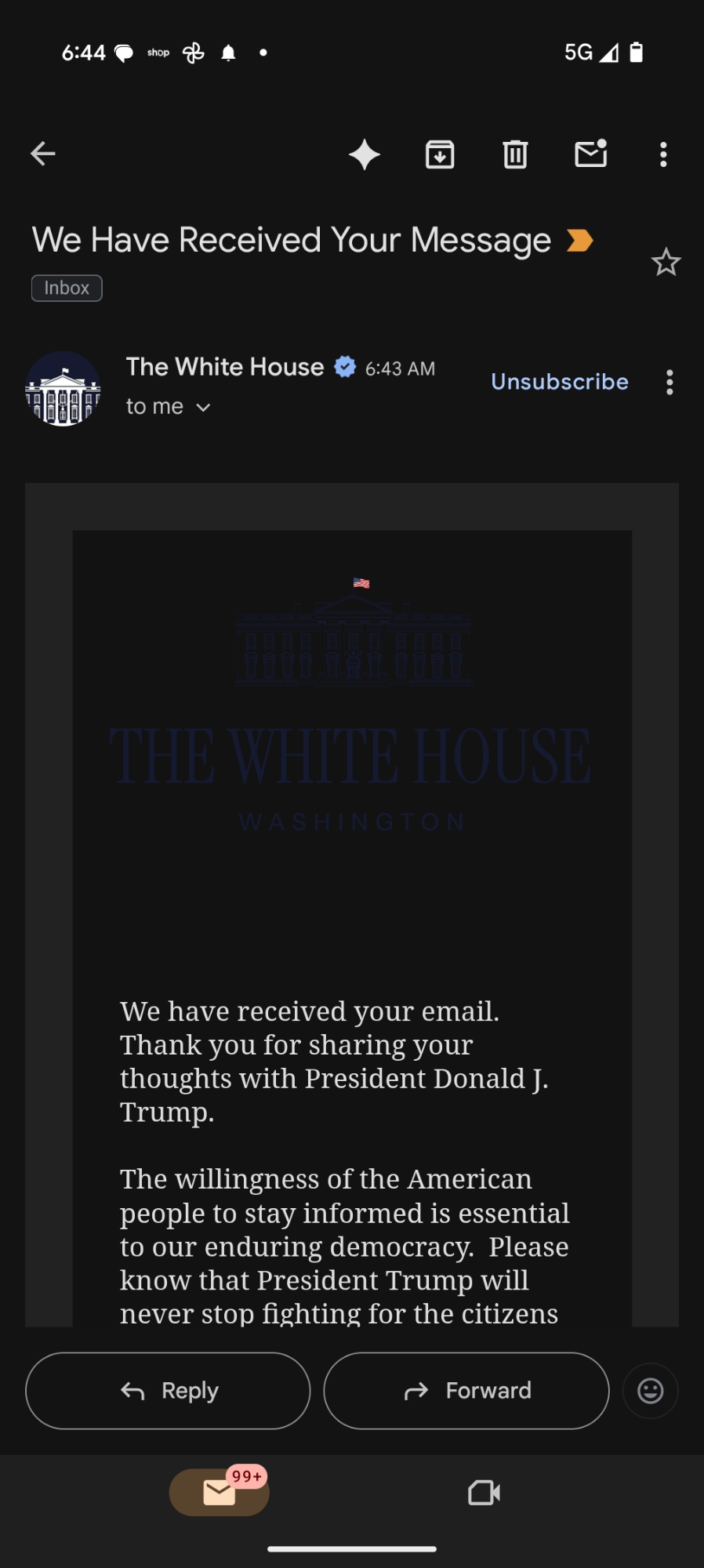Image resolution: width=704 pixels, height=1568 pixels.
Task: Archive this email
Action: (440, 154)
